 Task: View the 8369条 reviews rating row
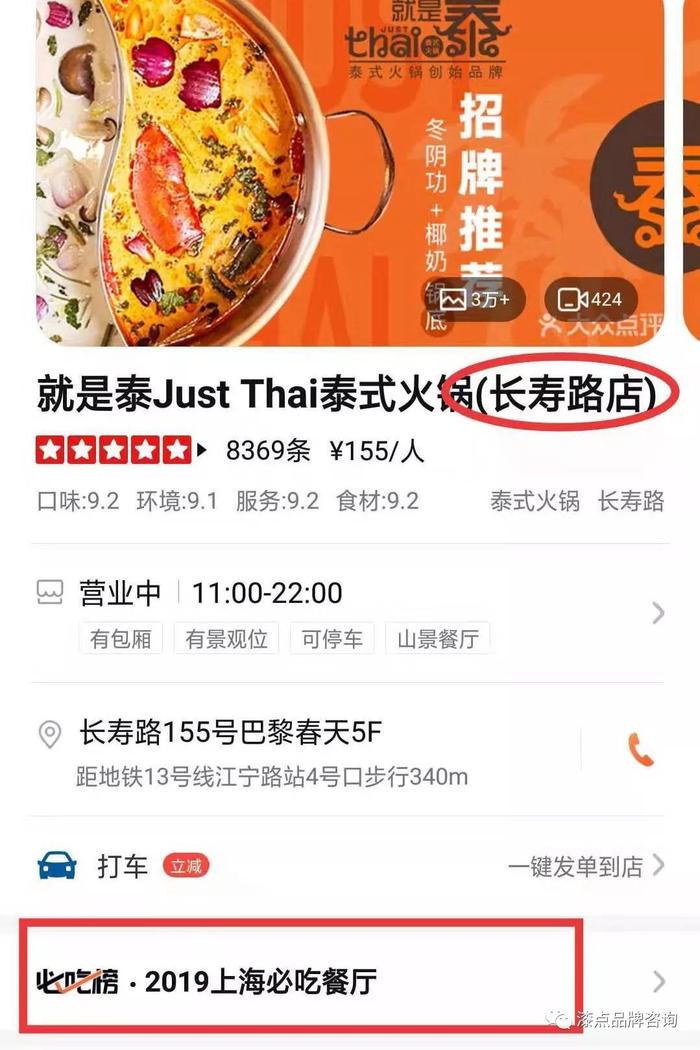click(230, 451)
